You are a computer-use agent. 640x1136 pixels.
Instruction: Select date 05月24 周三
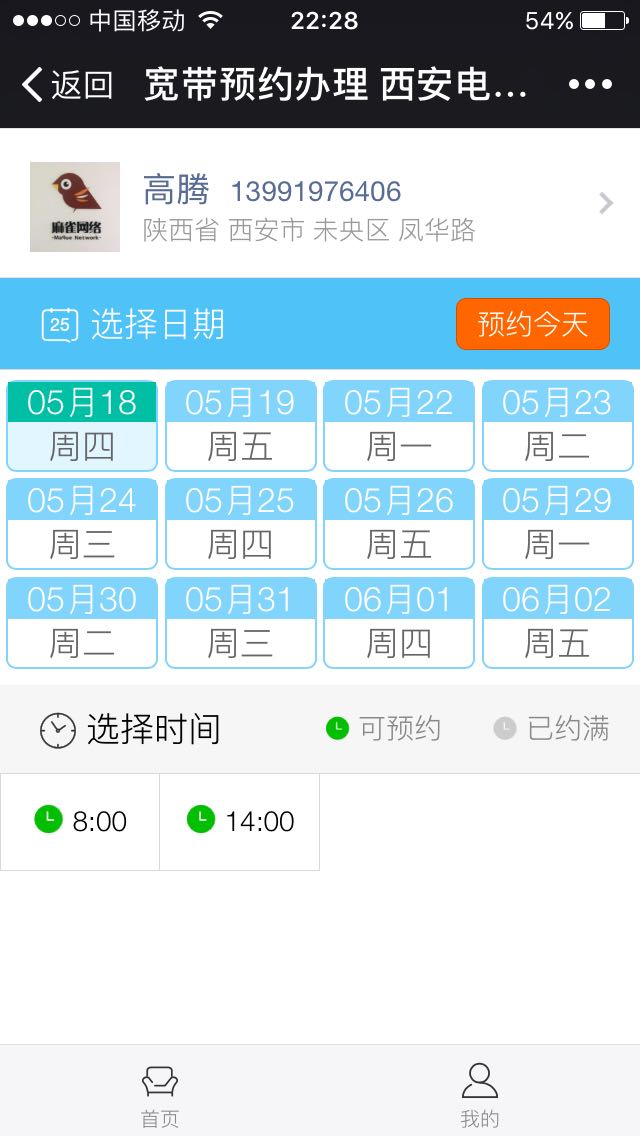(82, 524)
